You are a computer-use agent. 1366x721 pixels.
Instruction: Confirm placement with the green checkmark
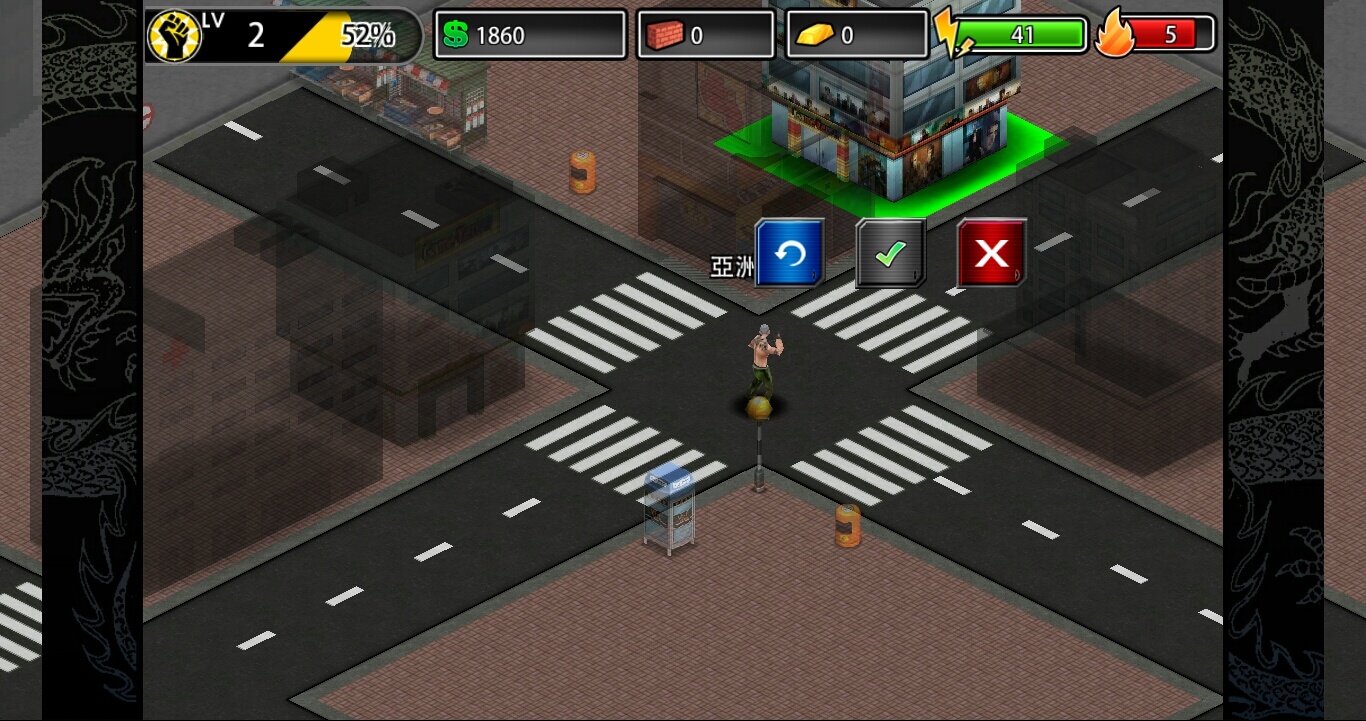[x=890, y=254]
